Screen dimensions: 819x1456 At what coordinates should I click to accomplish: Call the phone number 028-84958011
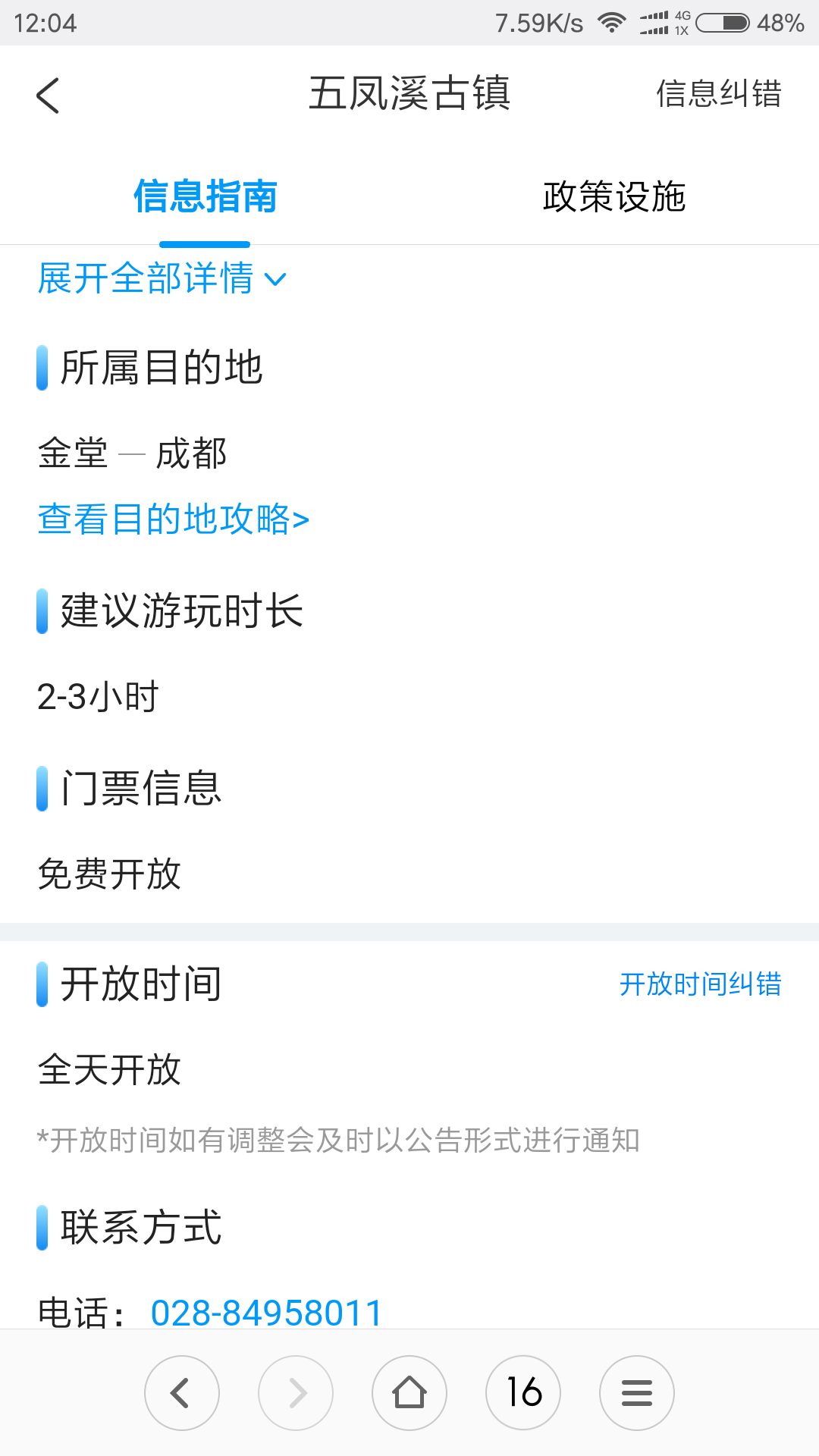[x=267, y=1313]
